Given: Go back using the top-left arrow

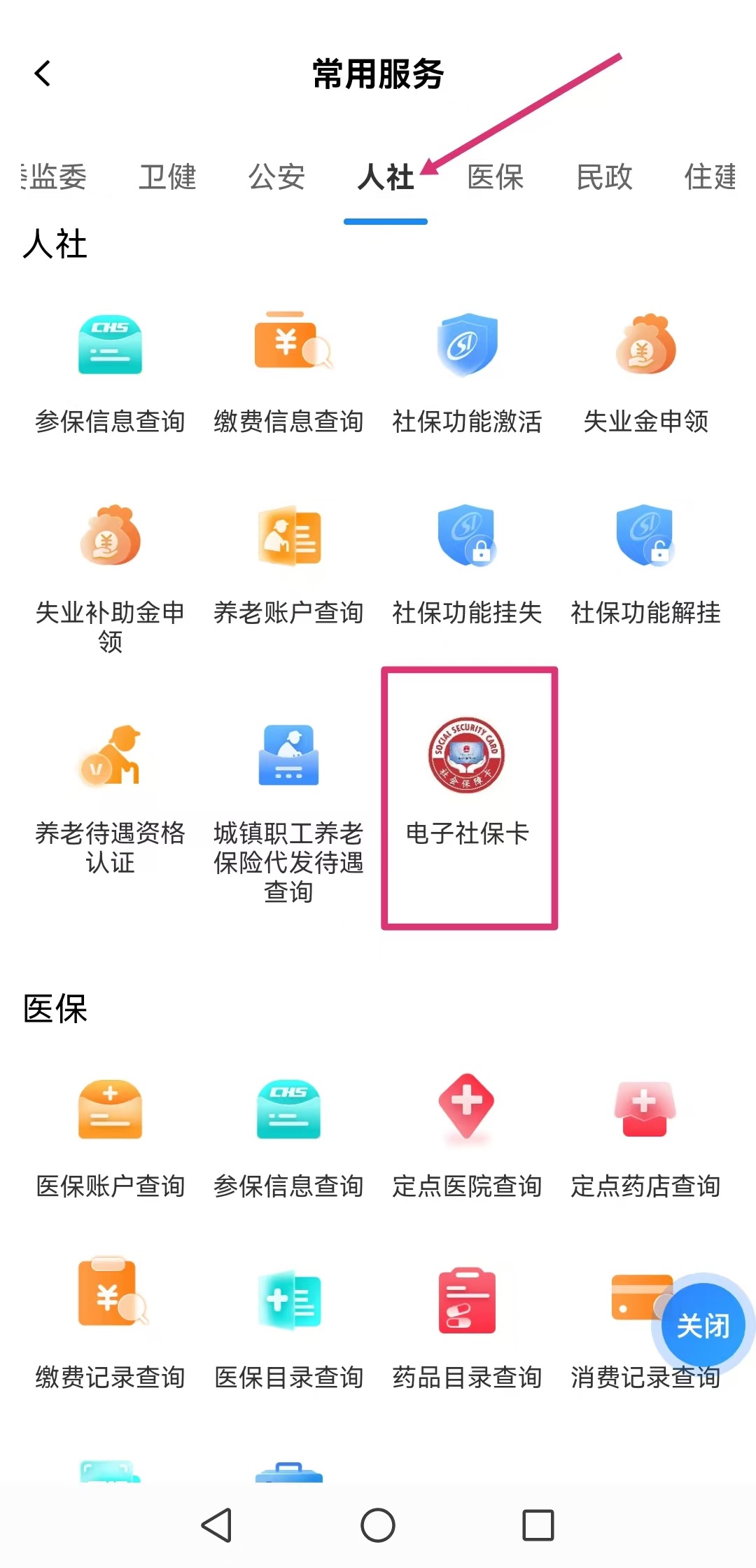Looking at the screenshot, I should coord(43,74).
